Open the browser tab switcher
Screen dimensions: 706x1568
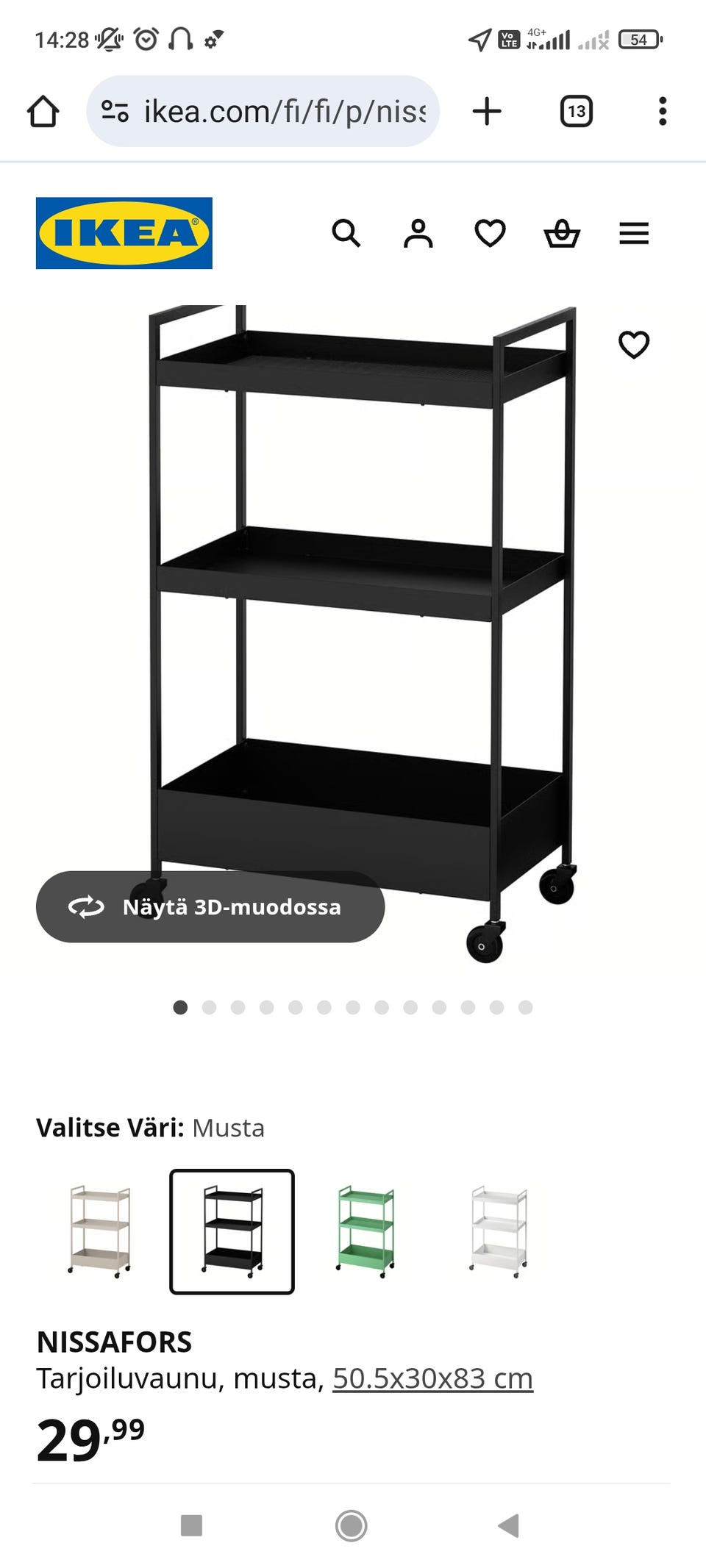[x=577, y=111]
